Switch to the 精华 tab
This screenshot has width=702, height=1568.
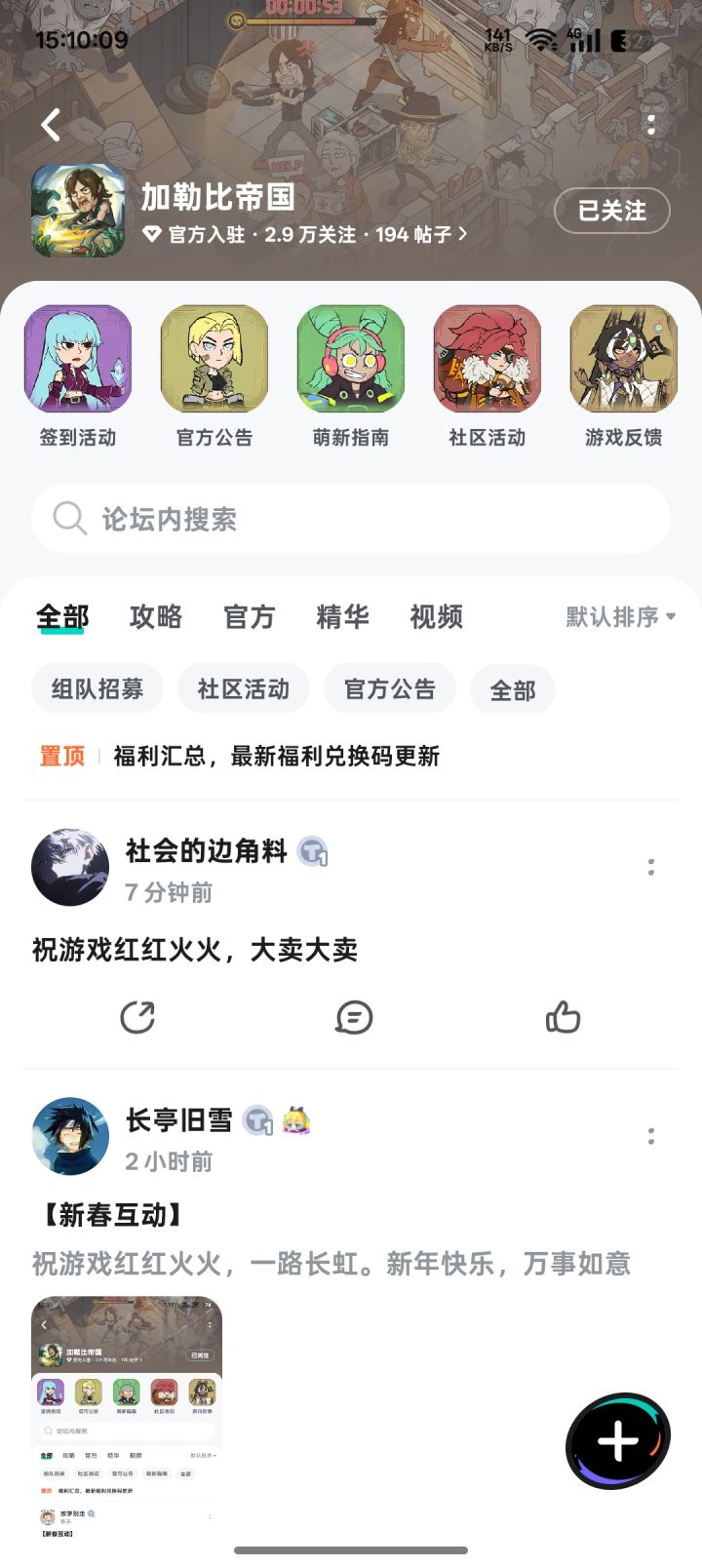(x=343, y=617)
